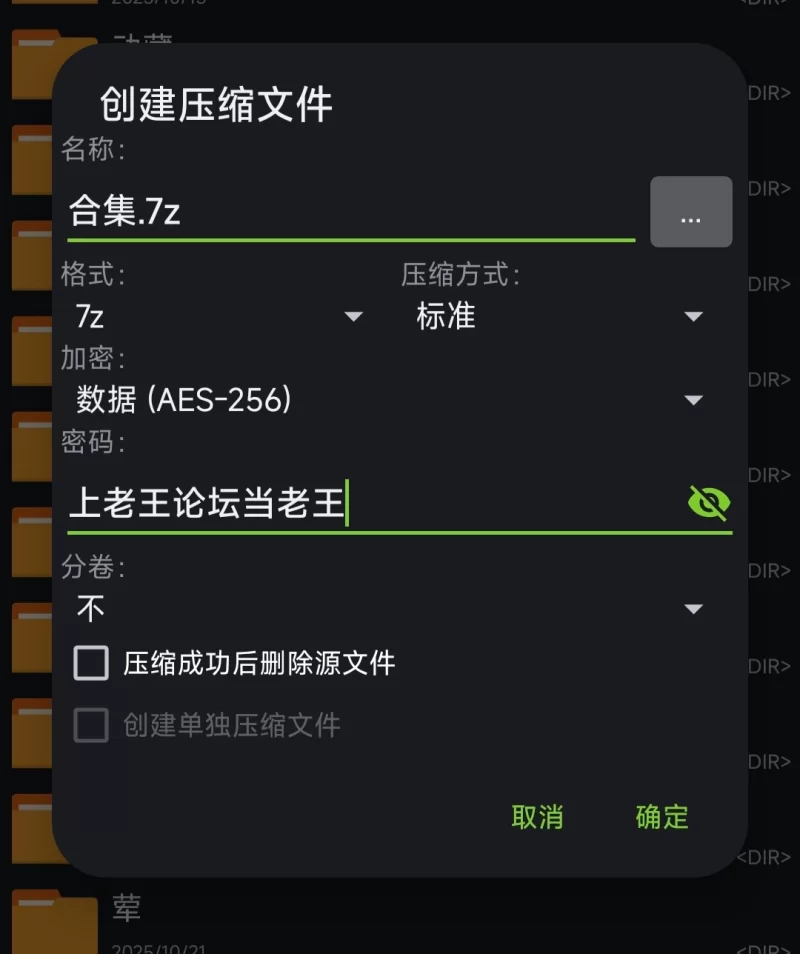
Task: Open the browse button next to the name
Action: tap(691, 212)
